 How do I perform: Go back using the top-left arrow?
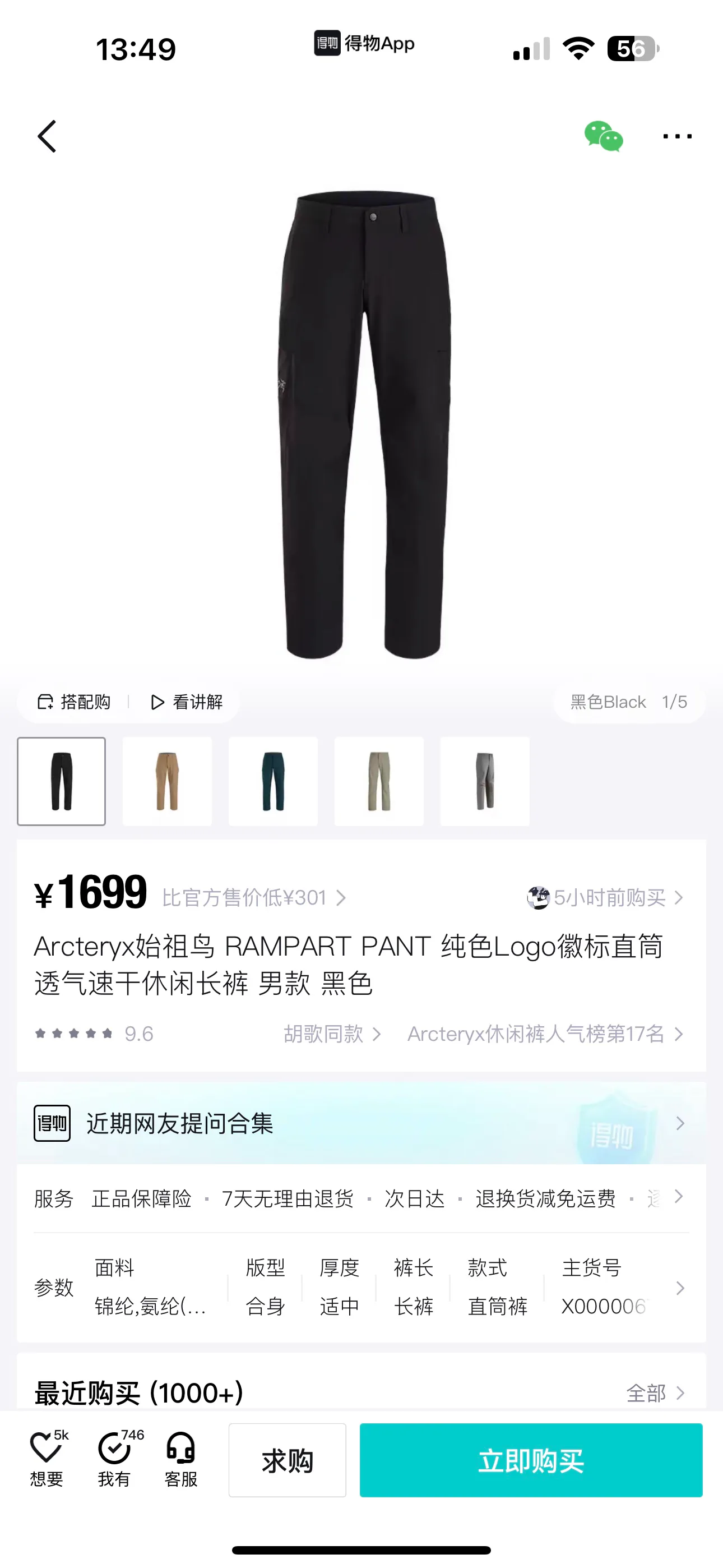(x=47, y=136)
